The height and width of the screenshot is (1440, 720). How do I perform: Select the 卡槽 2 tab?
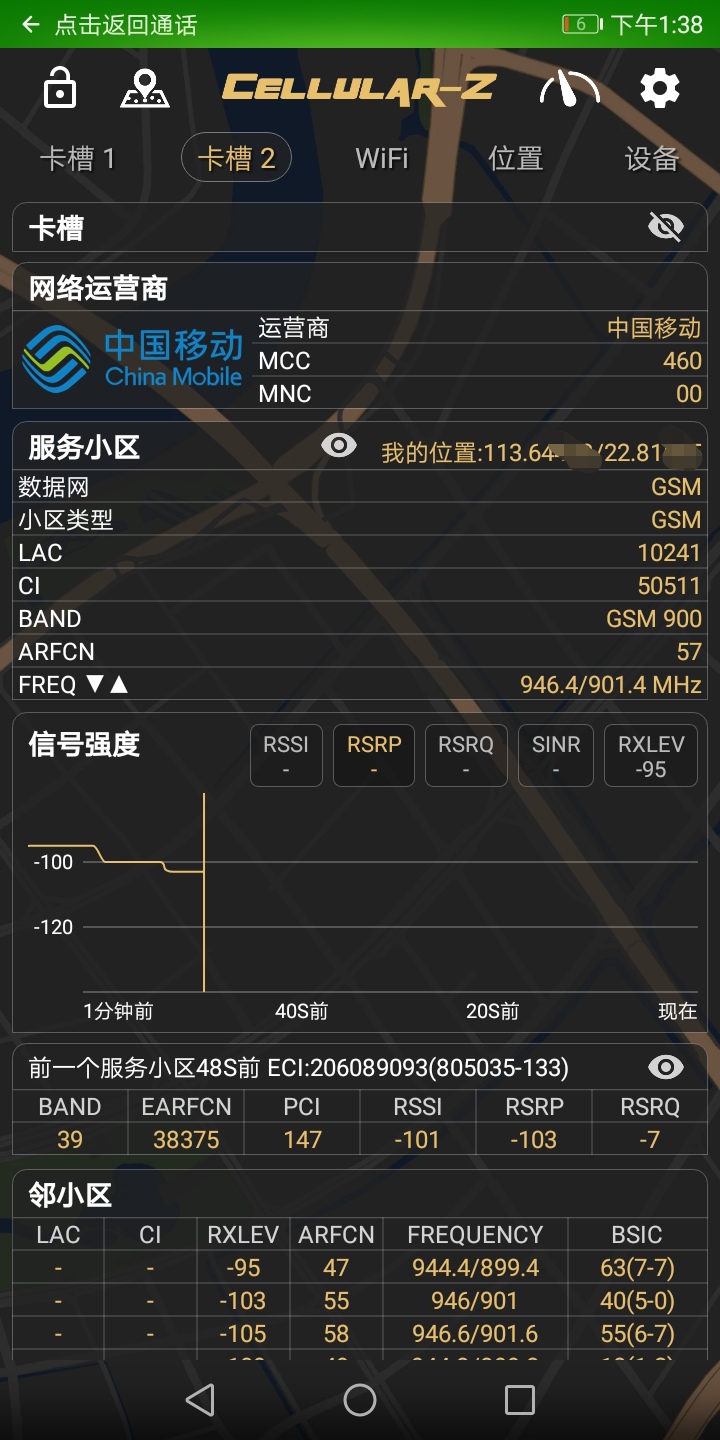236,158
